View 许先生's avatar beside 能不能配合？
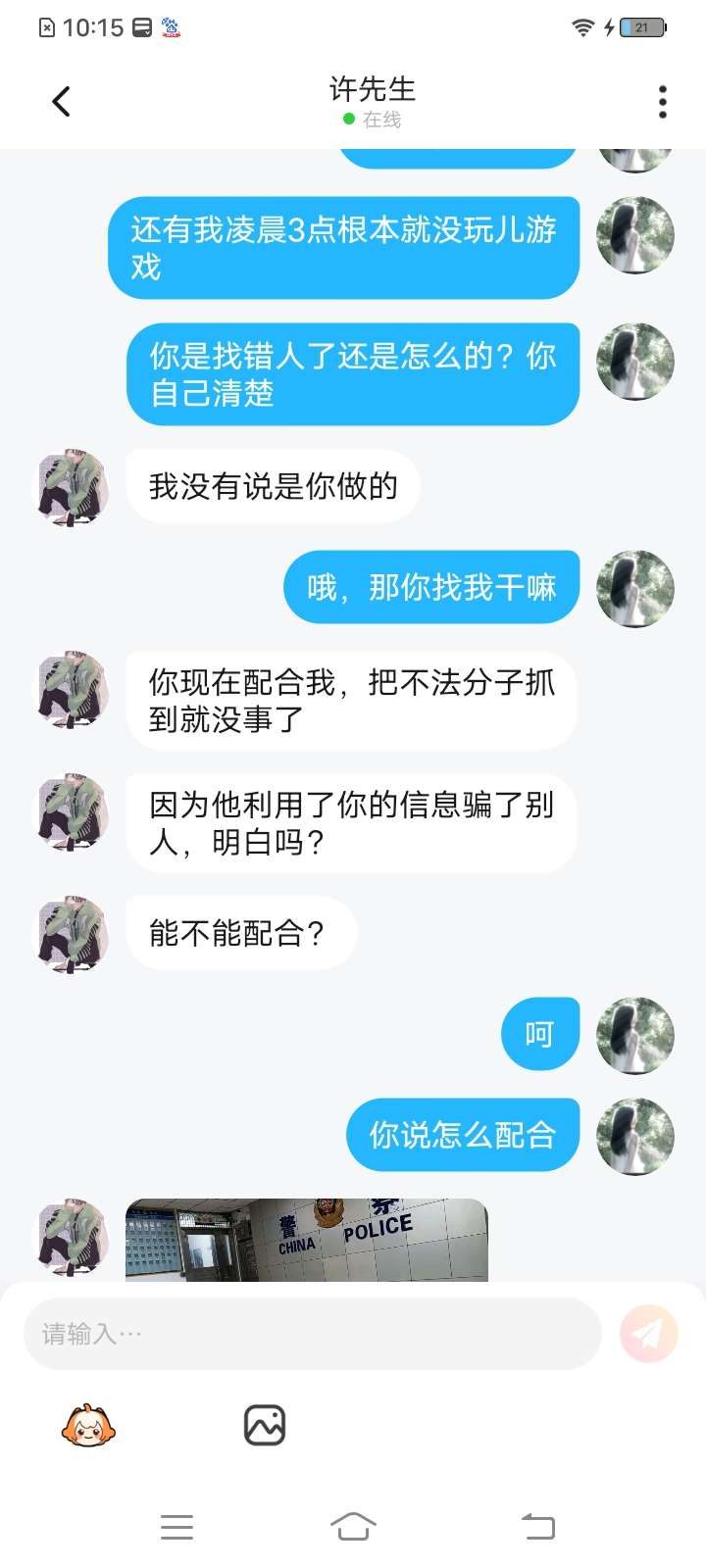Image resolution: width=706 pixels, height=1568 pixels. [73, 933]
